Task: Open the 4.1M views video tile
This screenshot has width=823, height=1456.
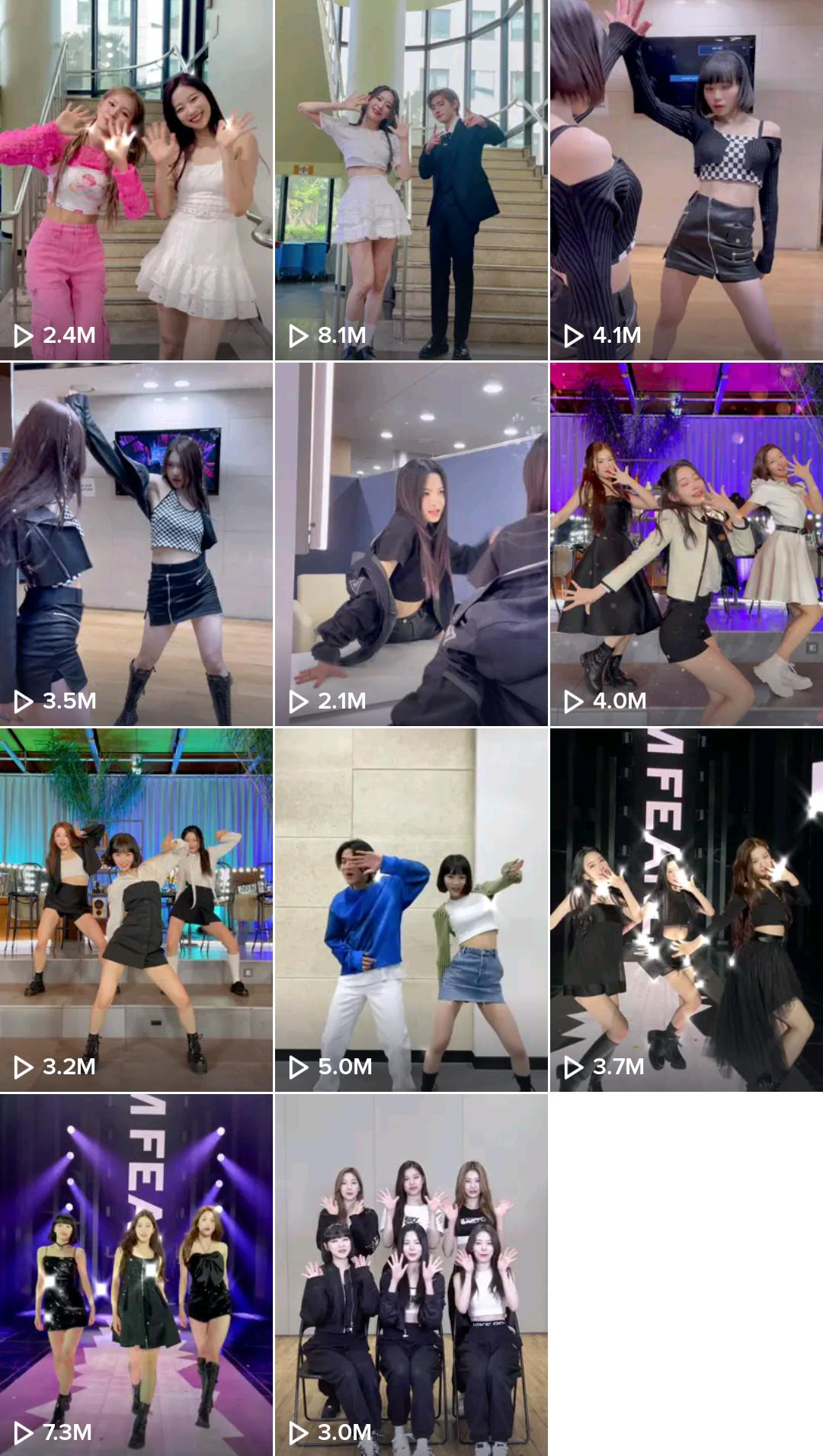Action: point(686,180)
